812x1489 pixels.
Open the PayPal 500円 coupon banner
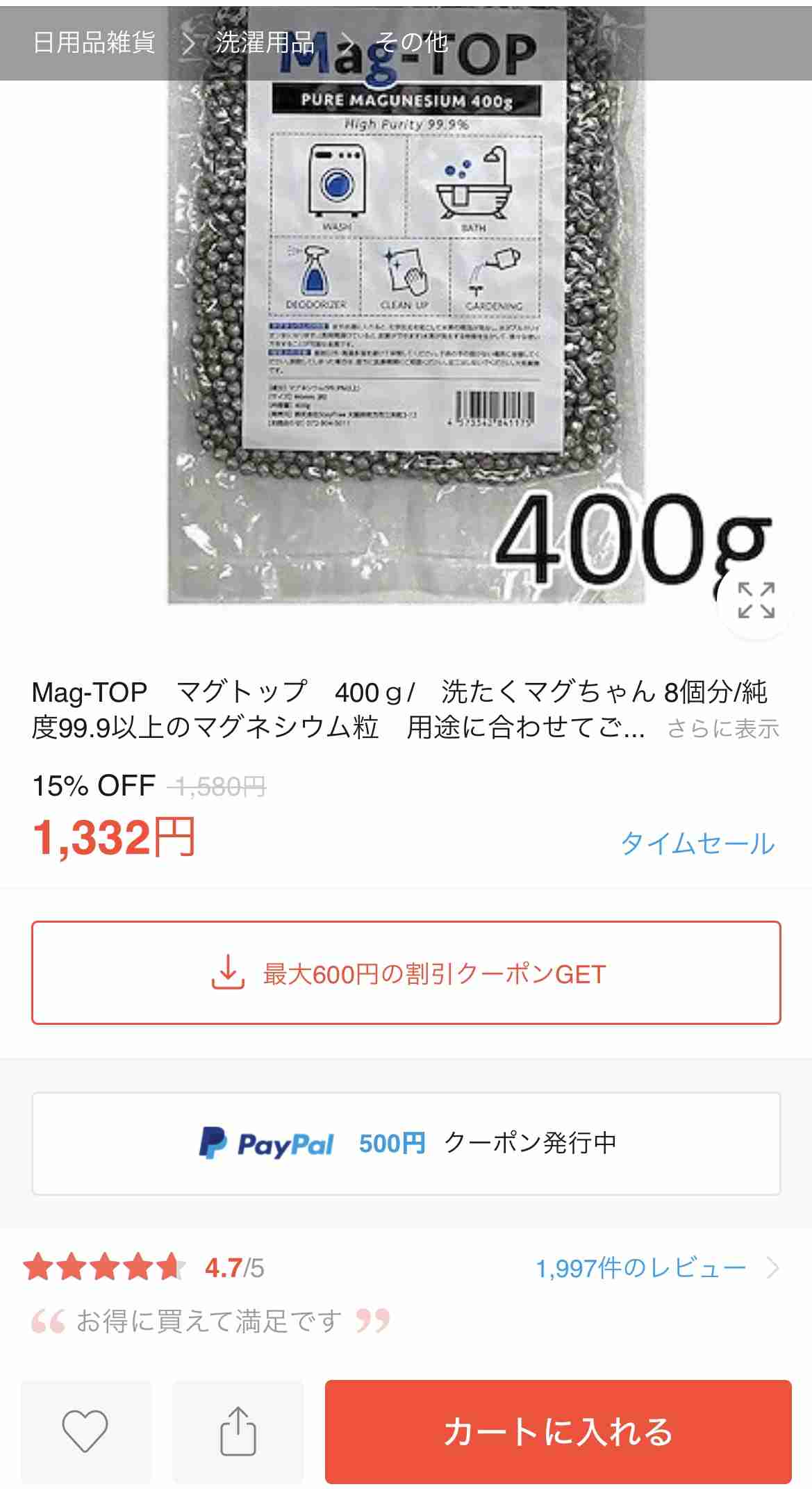(x=406, y=1144)
